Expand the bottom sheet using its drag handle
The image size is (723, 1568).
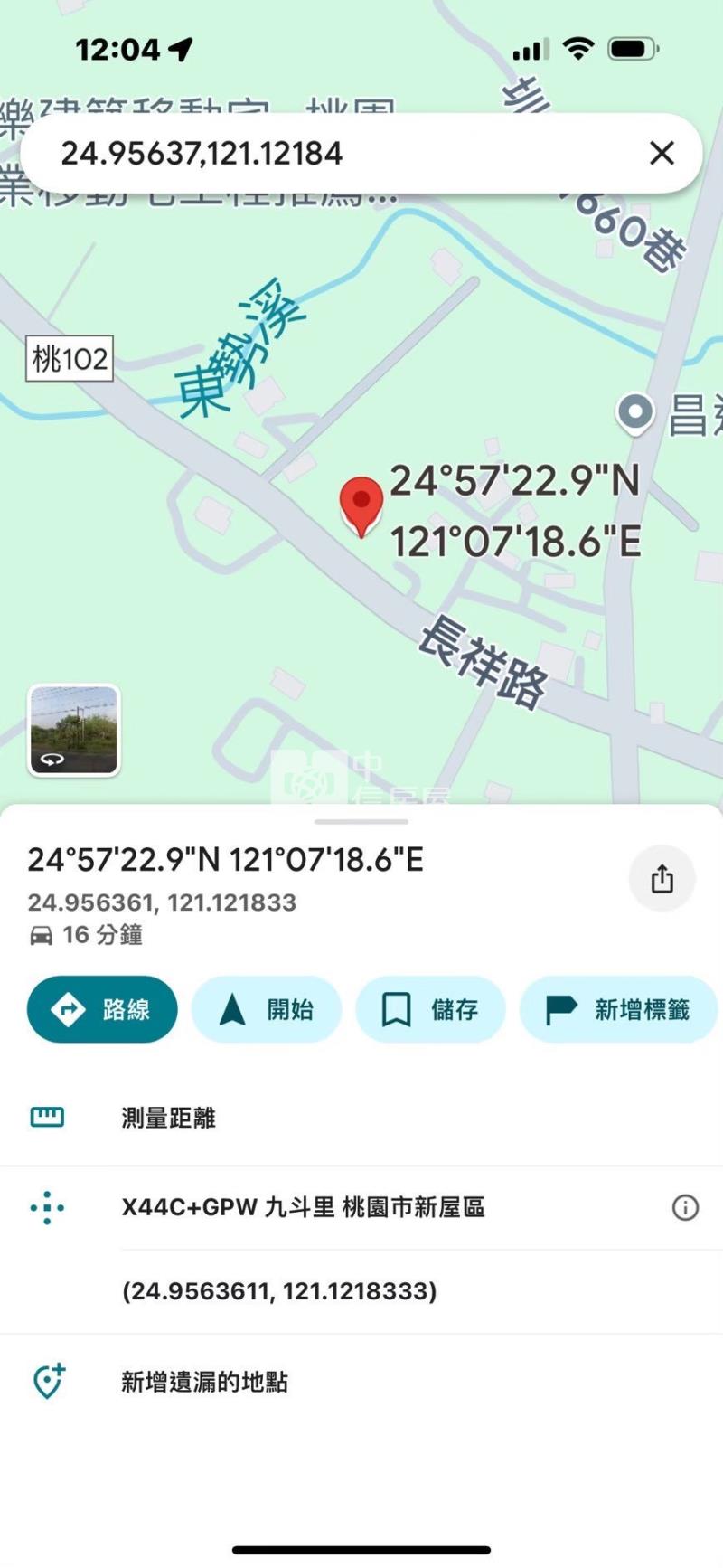361,823
